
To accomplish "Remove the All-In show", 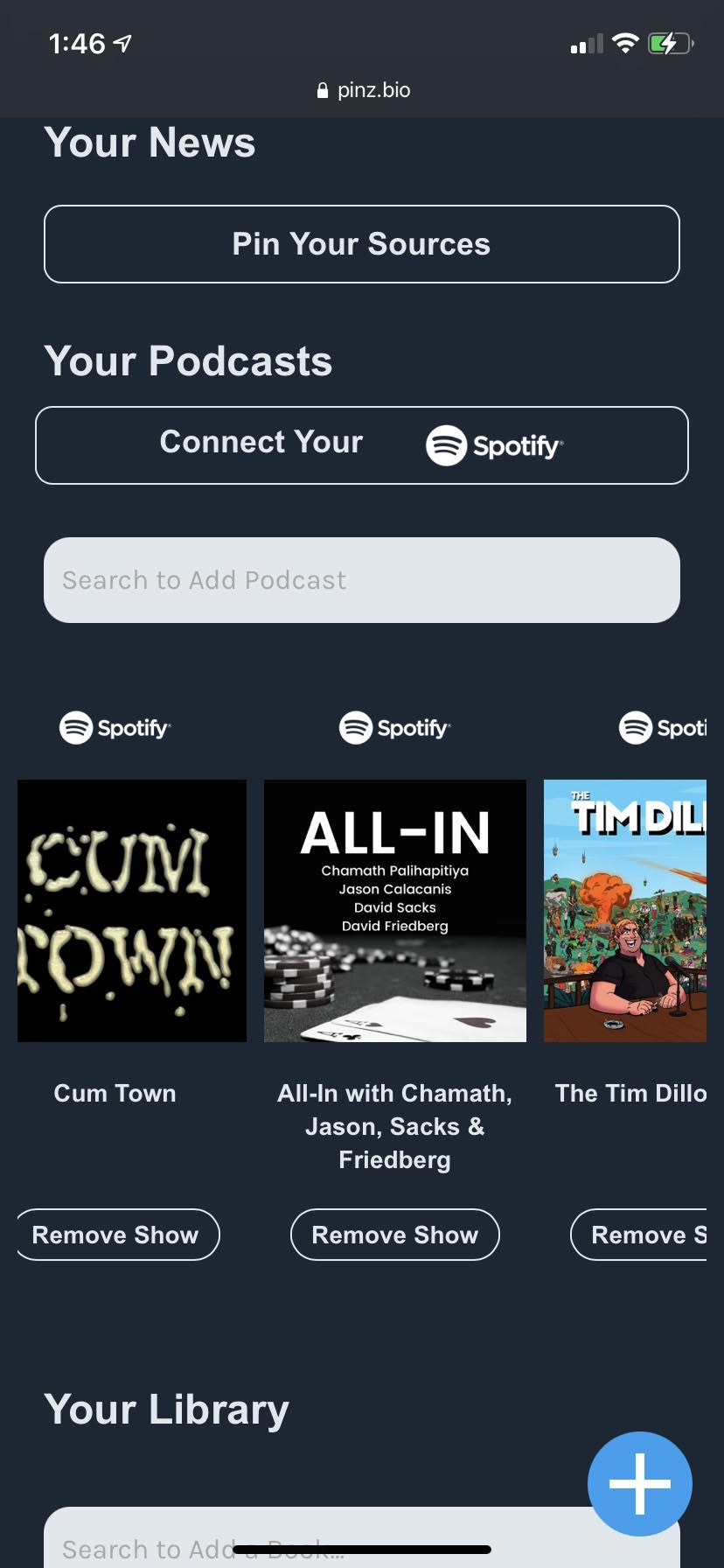I will pos(395,1235).
